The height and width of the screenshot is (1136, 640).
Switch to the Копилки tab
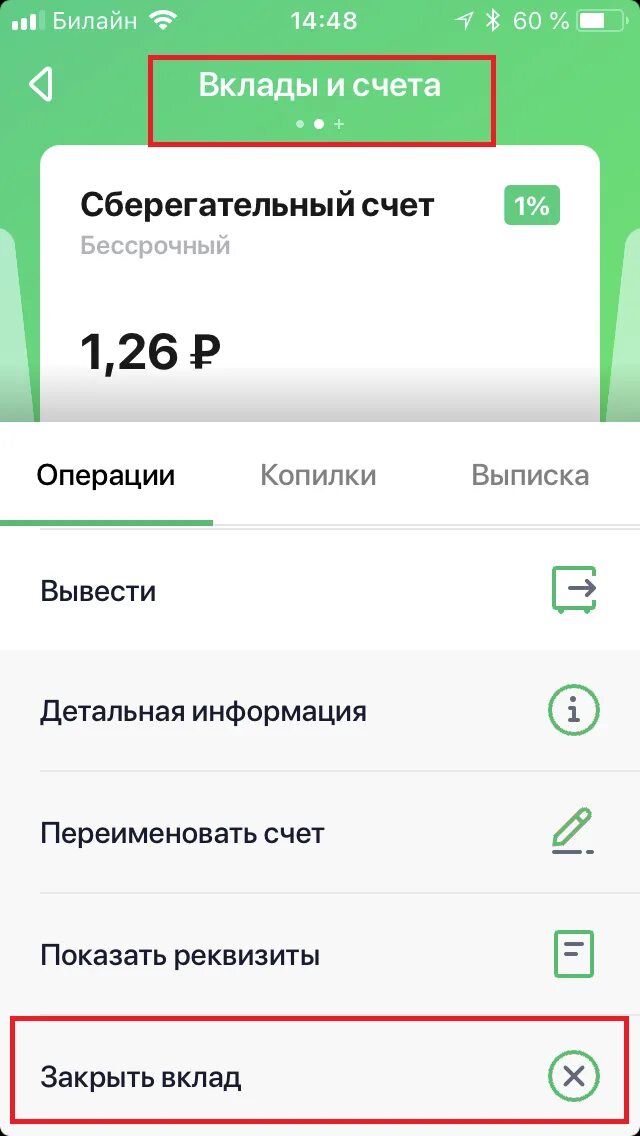(x=318, y=475)
